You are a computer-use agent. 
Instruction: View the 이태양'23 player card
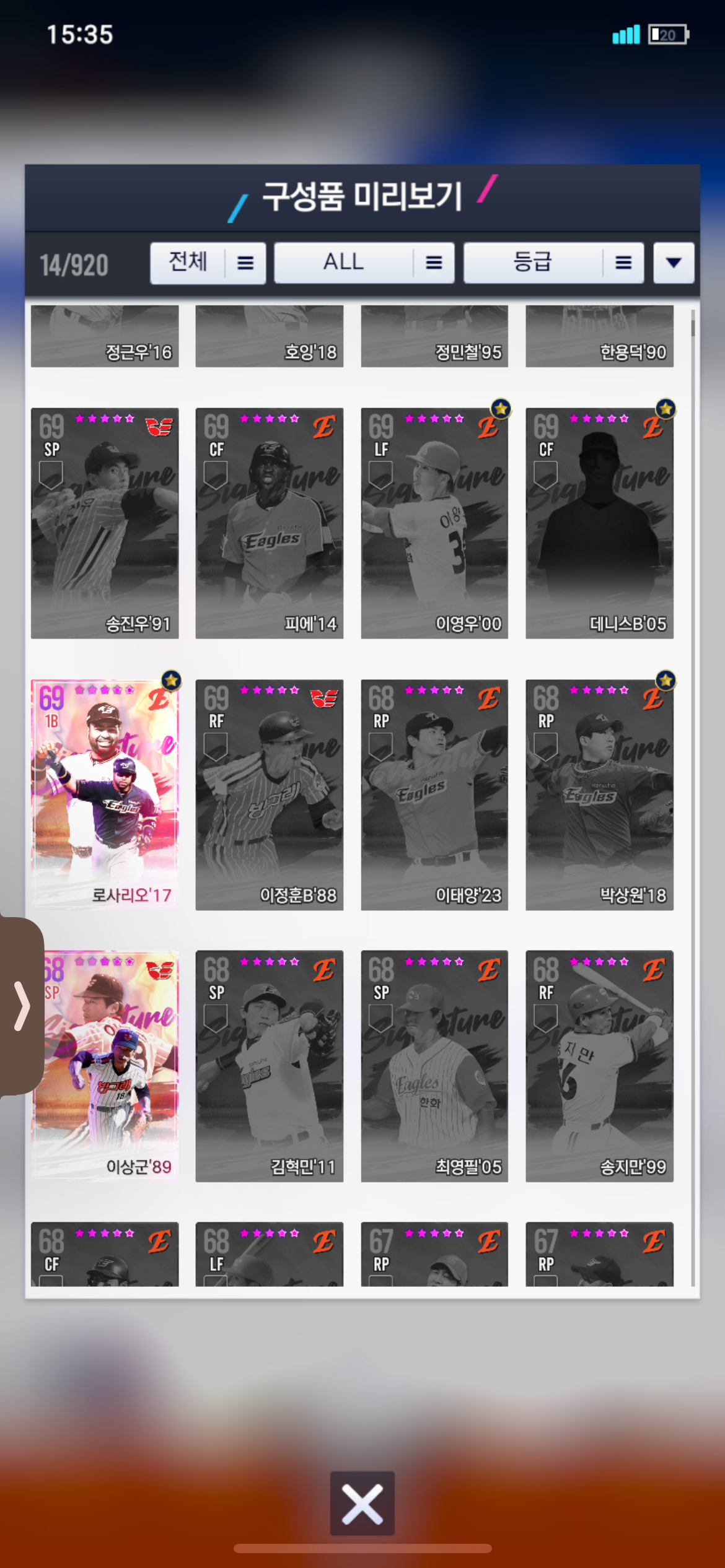[x=434, y=795]
